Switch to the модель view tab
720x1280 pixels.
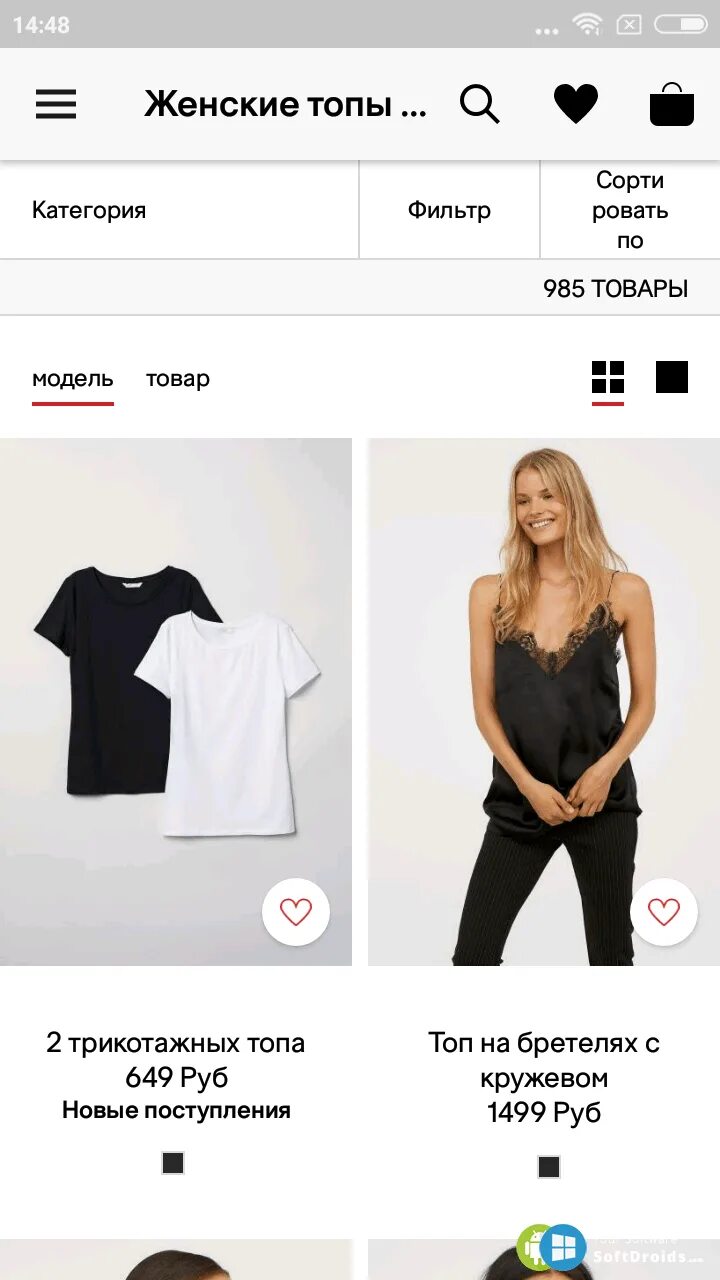point(73,379)
